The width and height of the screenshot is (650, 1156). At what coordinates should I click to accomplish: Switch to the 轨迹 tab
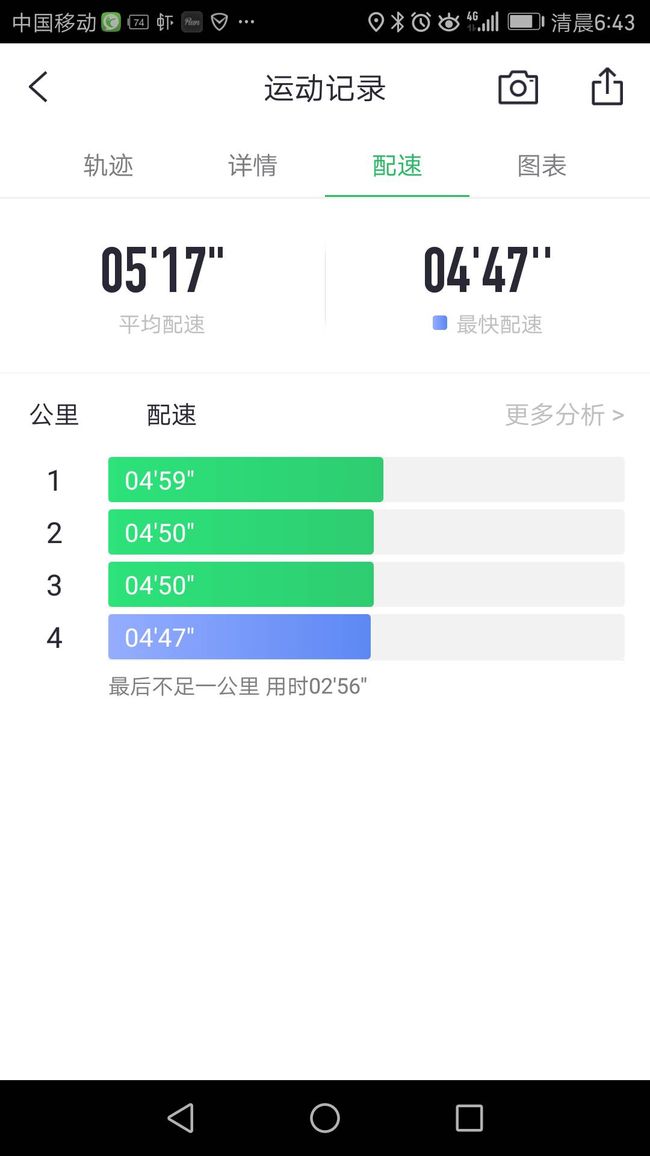pyautogui.click(x=108, y=166)
